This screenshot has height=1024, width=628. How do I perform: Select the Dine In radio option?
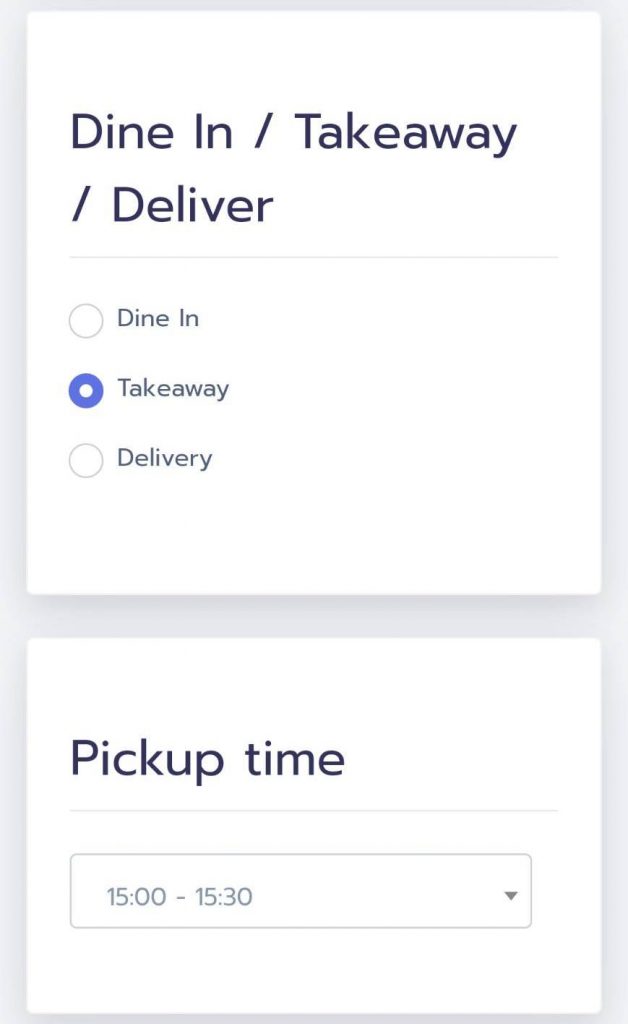point(86,321)
